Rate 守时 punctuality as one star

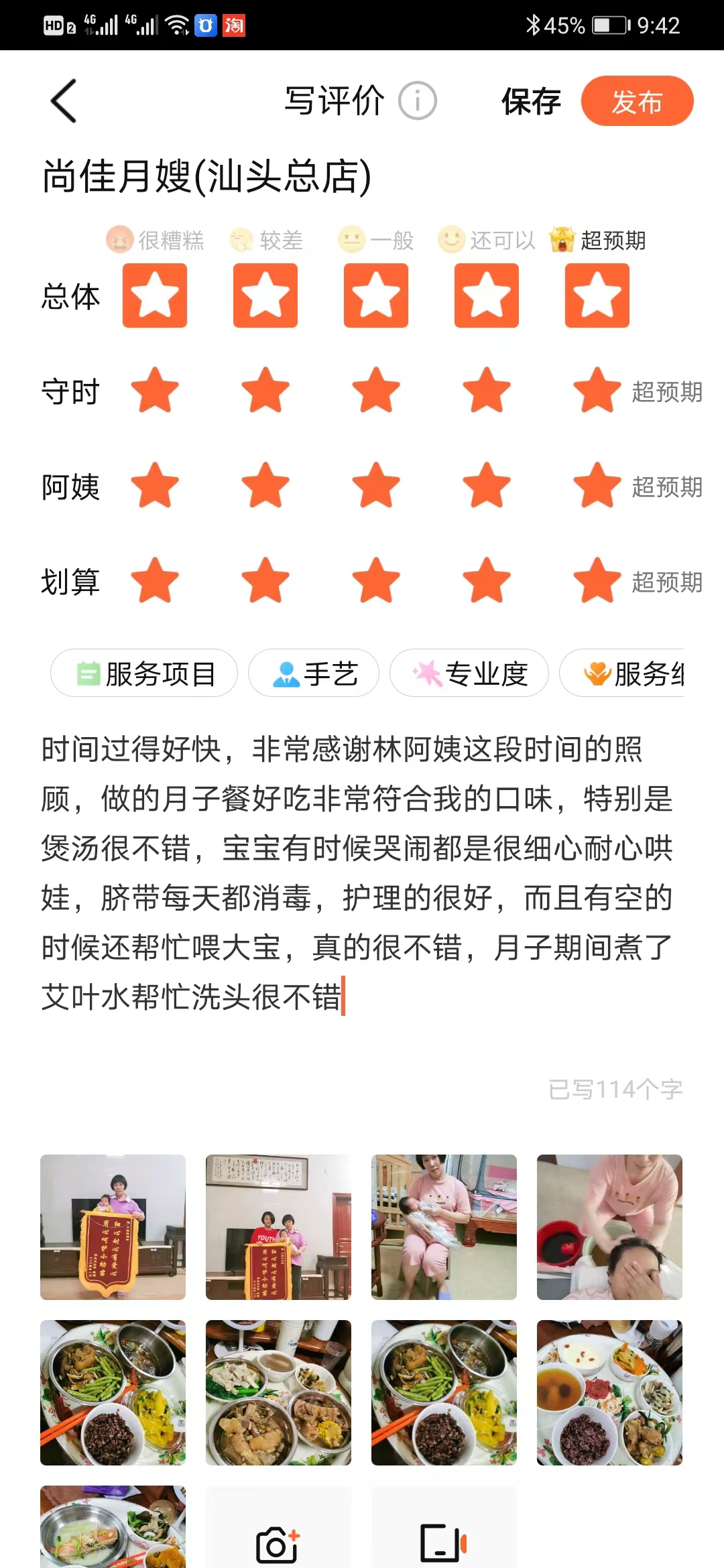tap(155, 391)
